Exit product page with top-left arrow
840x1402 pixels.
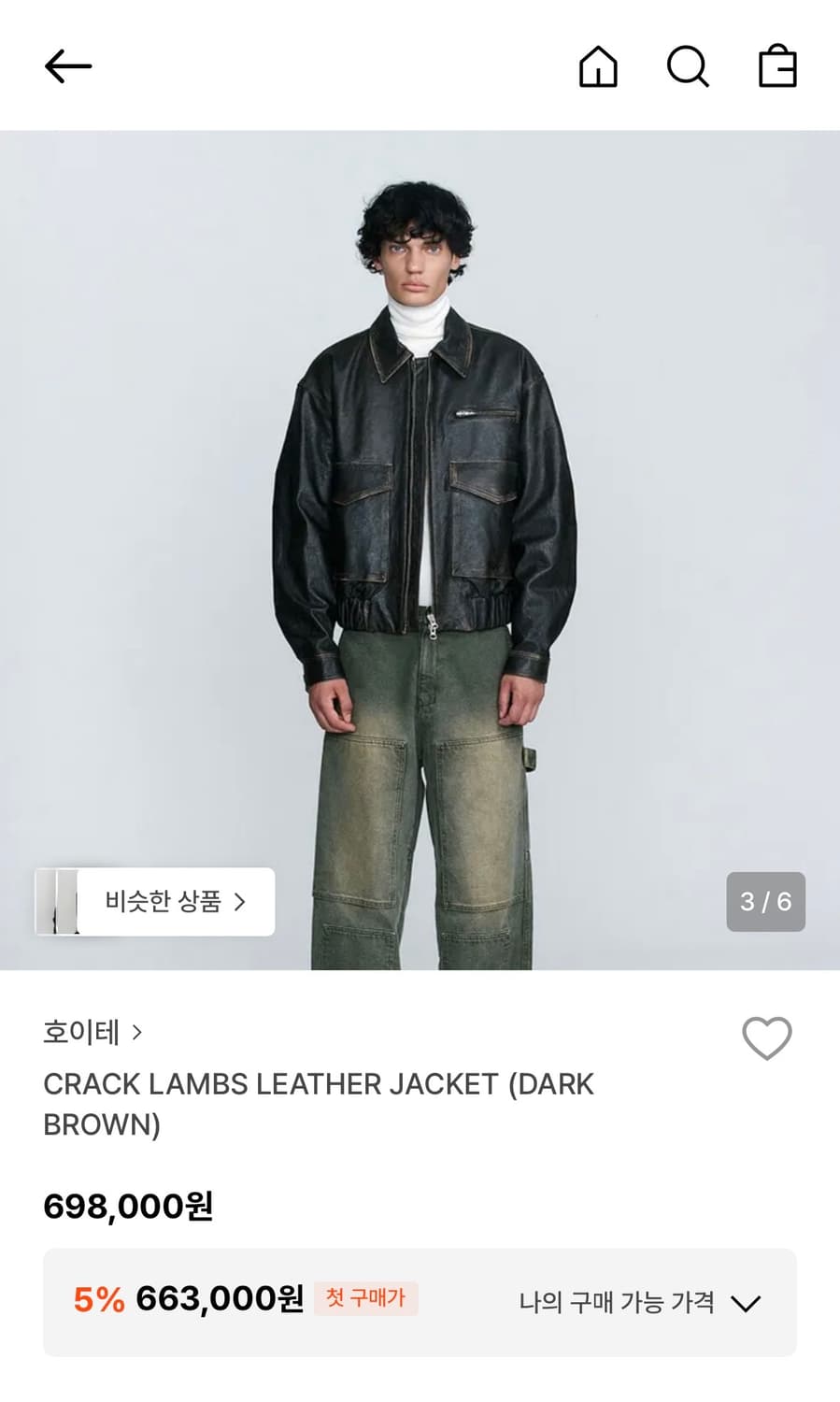click(68, 67)
